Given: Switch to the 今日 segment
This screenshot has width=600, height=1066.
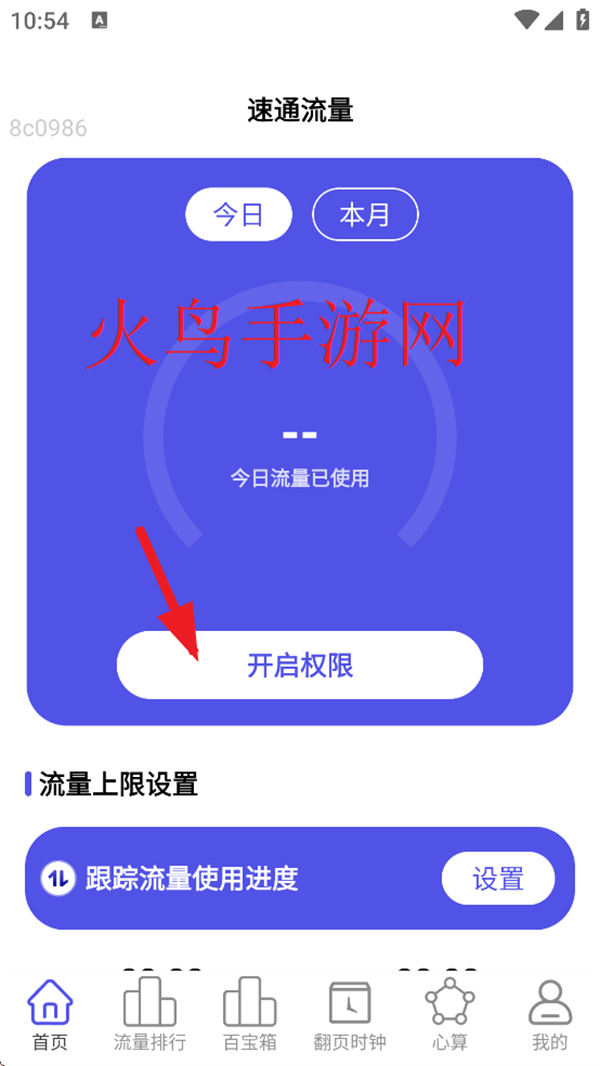Looking at the screenshot, I should coord(238,215).
